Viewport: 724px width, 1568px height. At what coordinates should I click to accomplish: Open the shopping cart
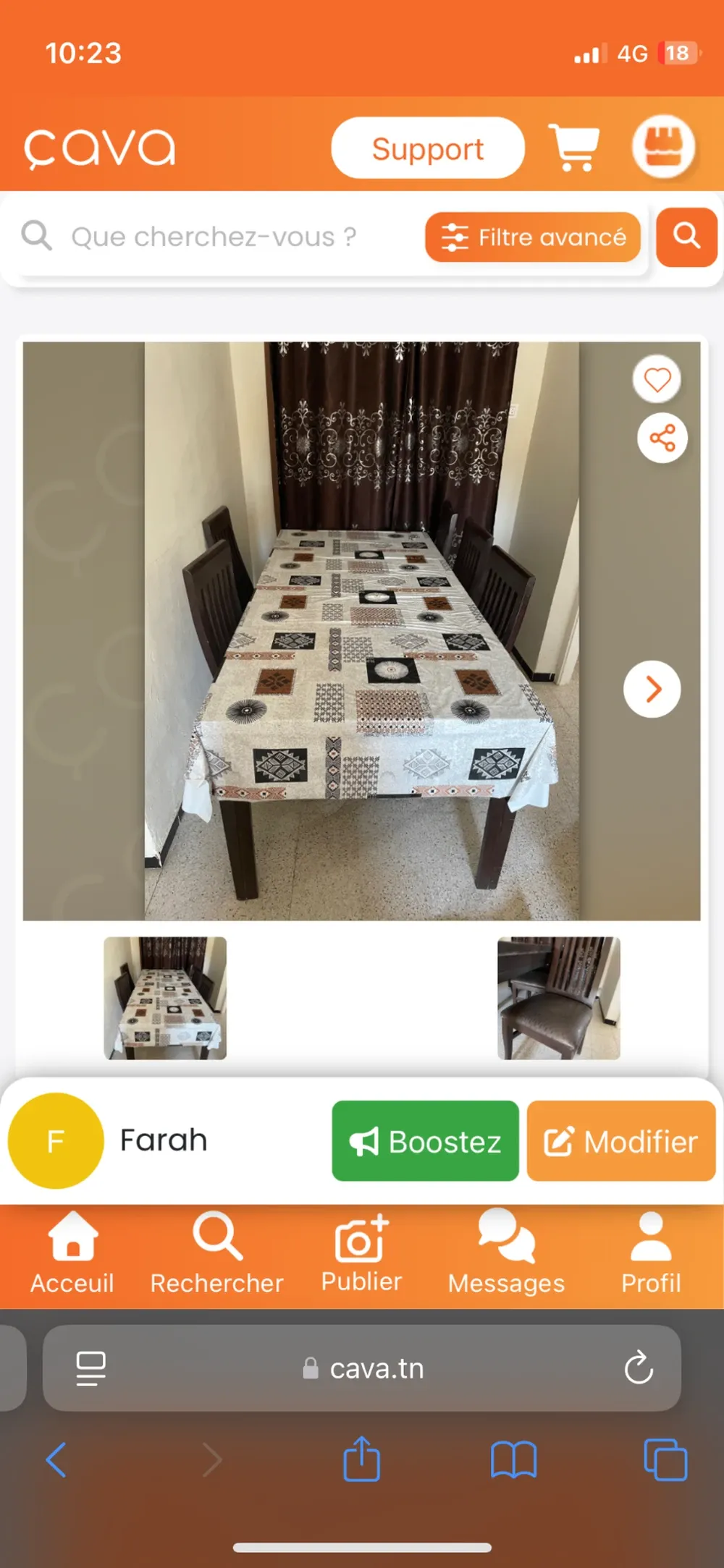click(575, 148)
